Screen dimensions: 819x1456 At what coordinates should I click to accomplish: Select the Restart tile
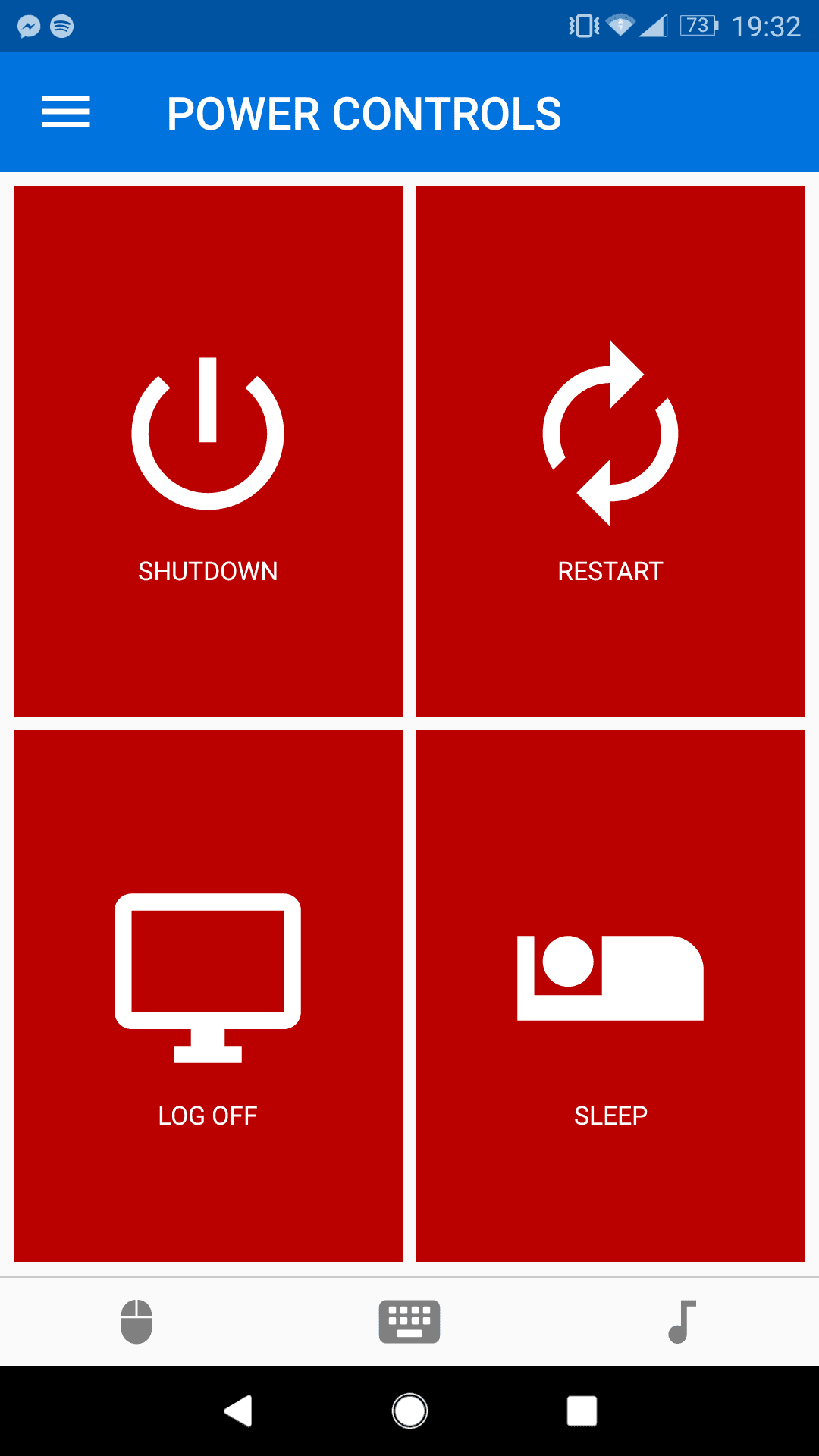610,451
